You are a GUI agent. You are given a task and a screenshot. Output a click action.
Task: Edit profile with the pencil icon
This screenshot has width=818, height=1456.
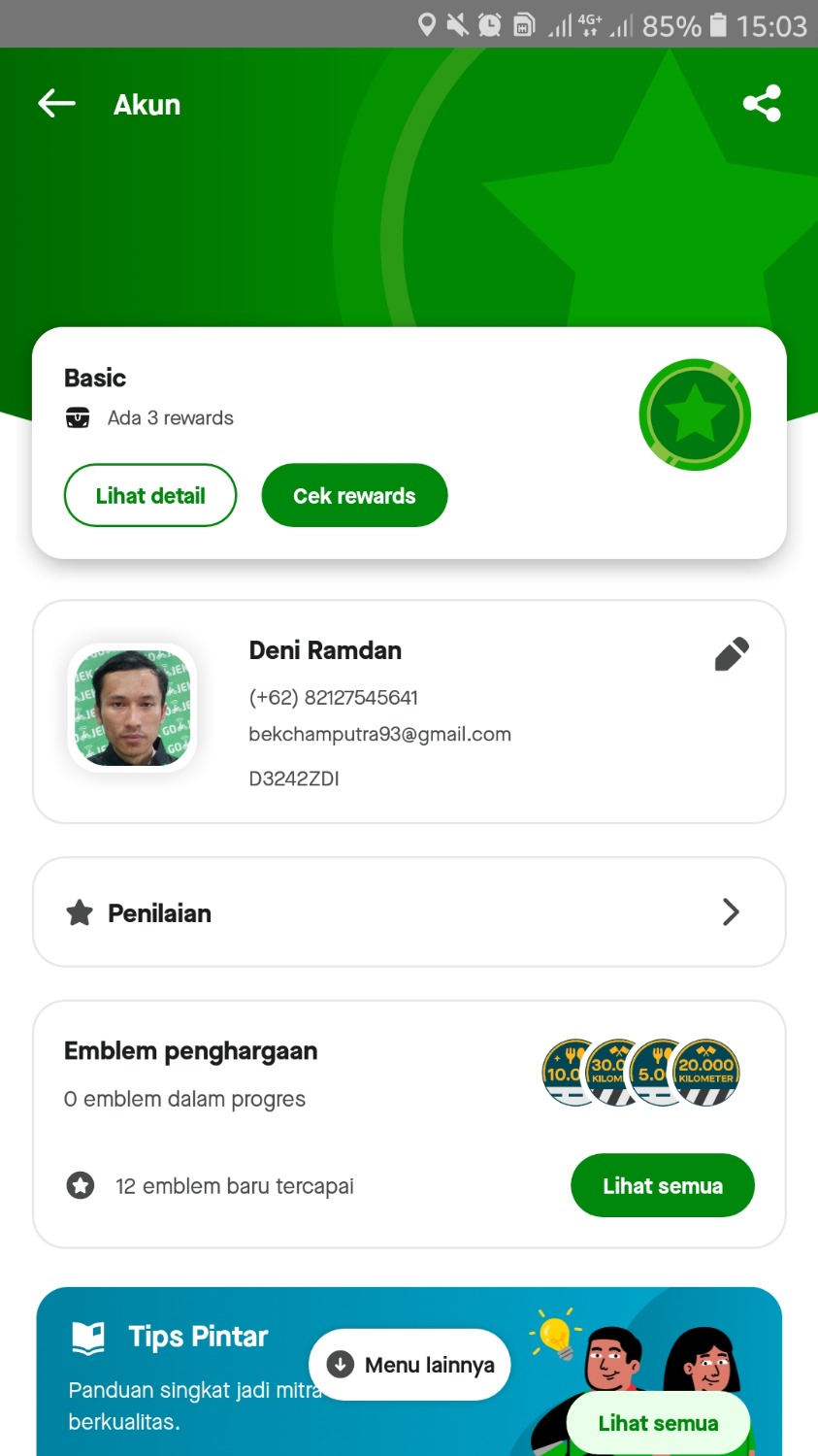pos(732,654)
